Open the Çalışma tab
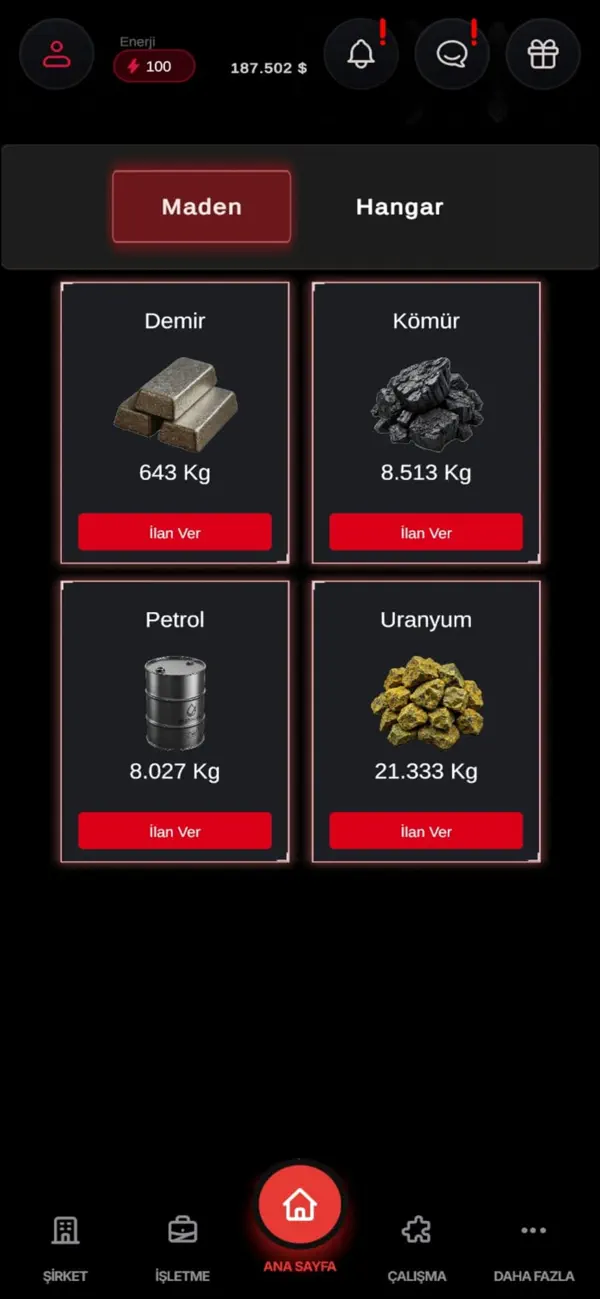The image size is (600, 1299). [x=417, y=1248]
